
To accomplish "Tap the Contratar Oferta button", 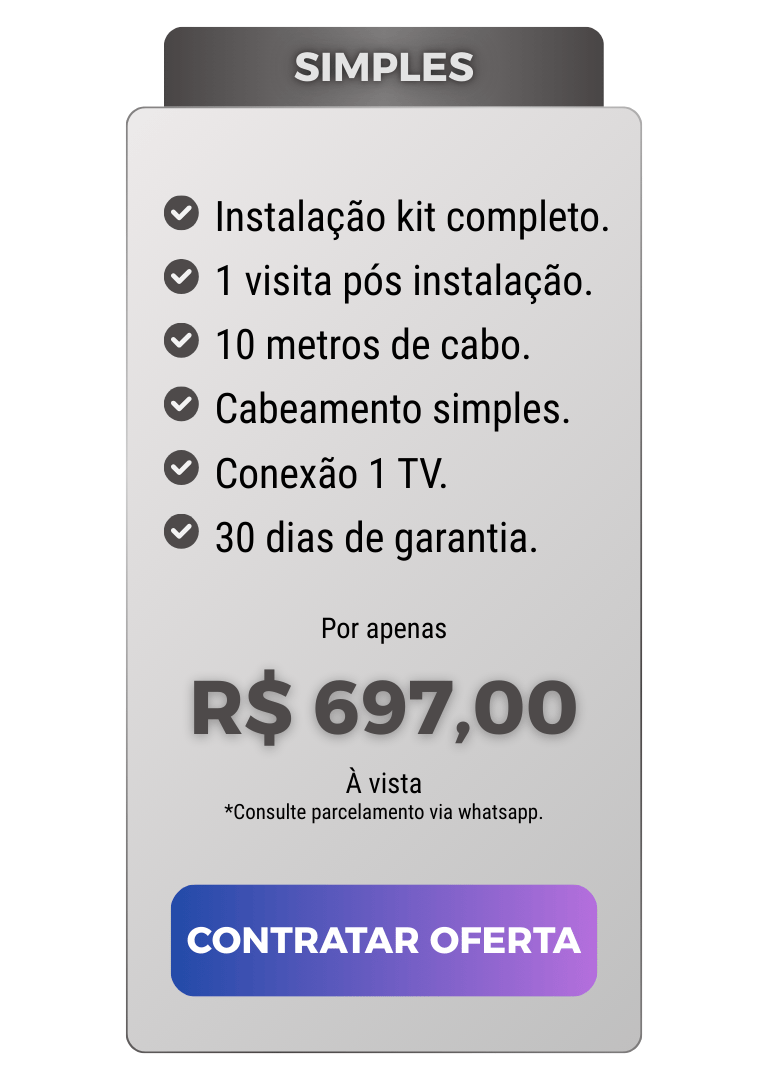I will (384, 940).
